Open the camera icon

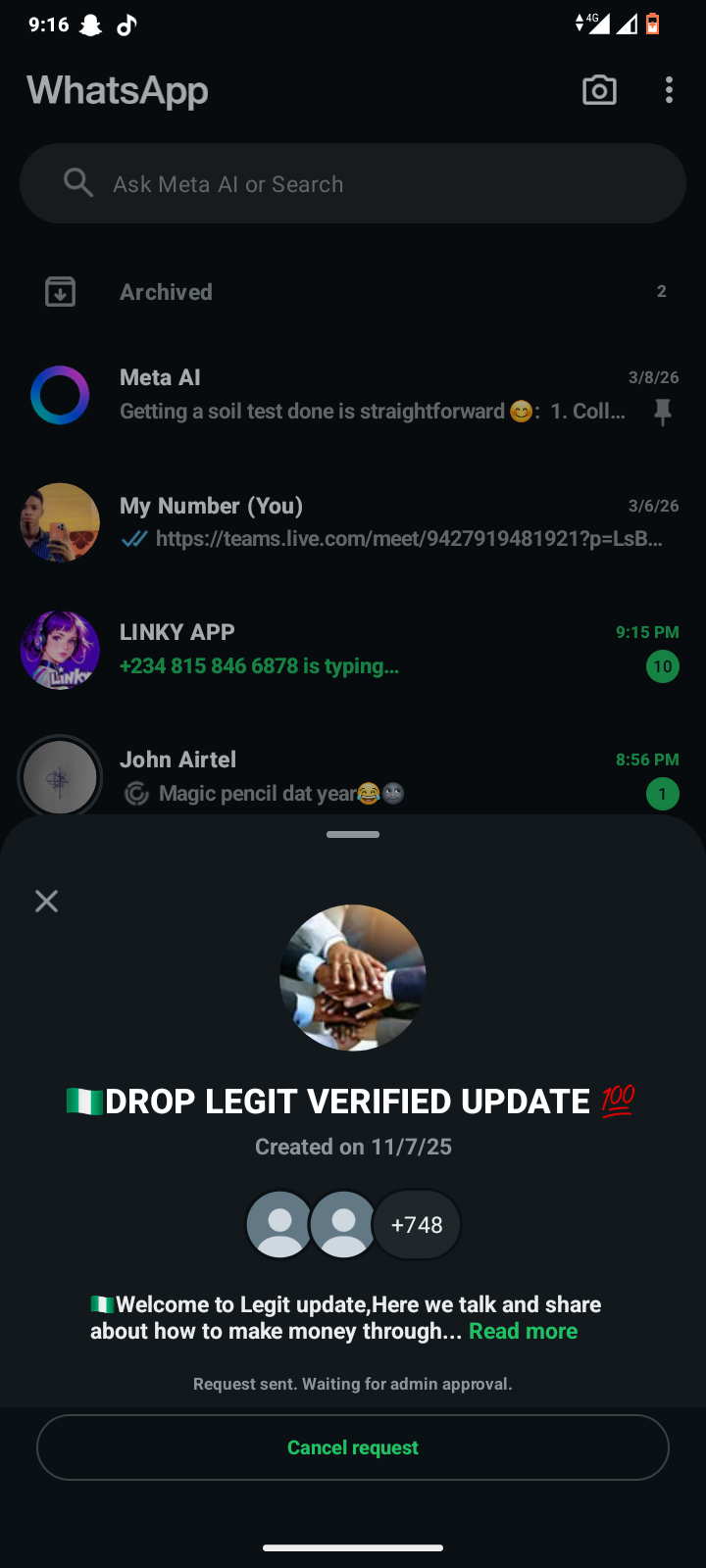pyautogui.click(x=599, y=90)
